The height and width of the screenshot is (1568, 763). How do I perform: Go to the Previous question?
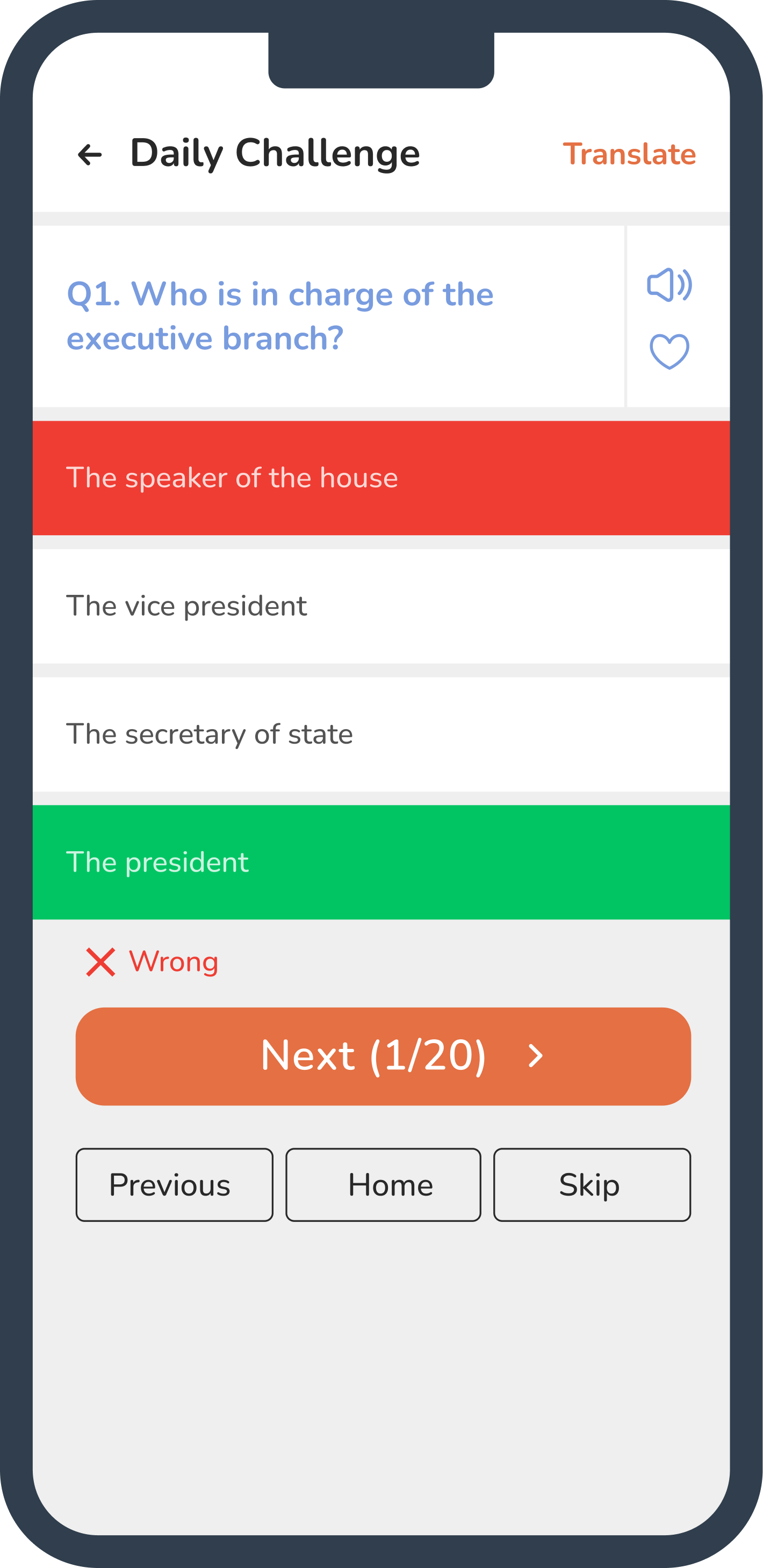pos(175,1184)
